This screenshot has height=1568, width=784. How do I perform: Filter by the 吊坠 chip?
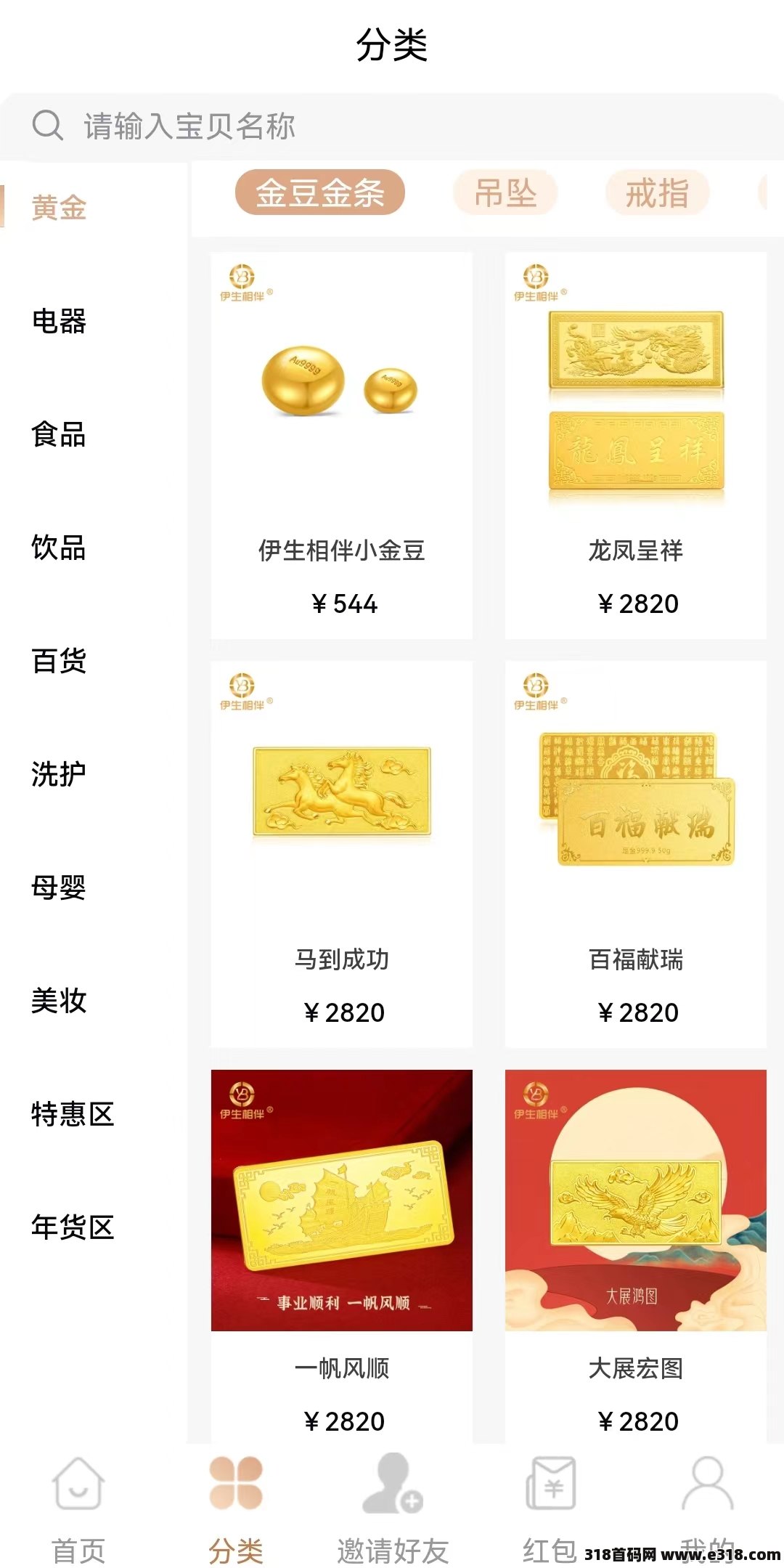pyautogui.click(x=505, y=193)
